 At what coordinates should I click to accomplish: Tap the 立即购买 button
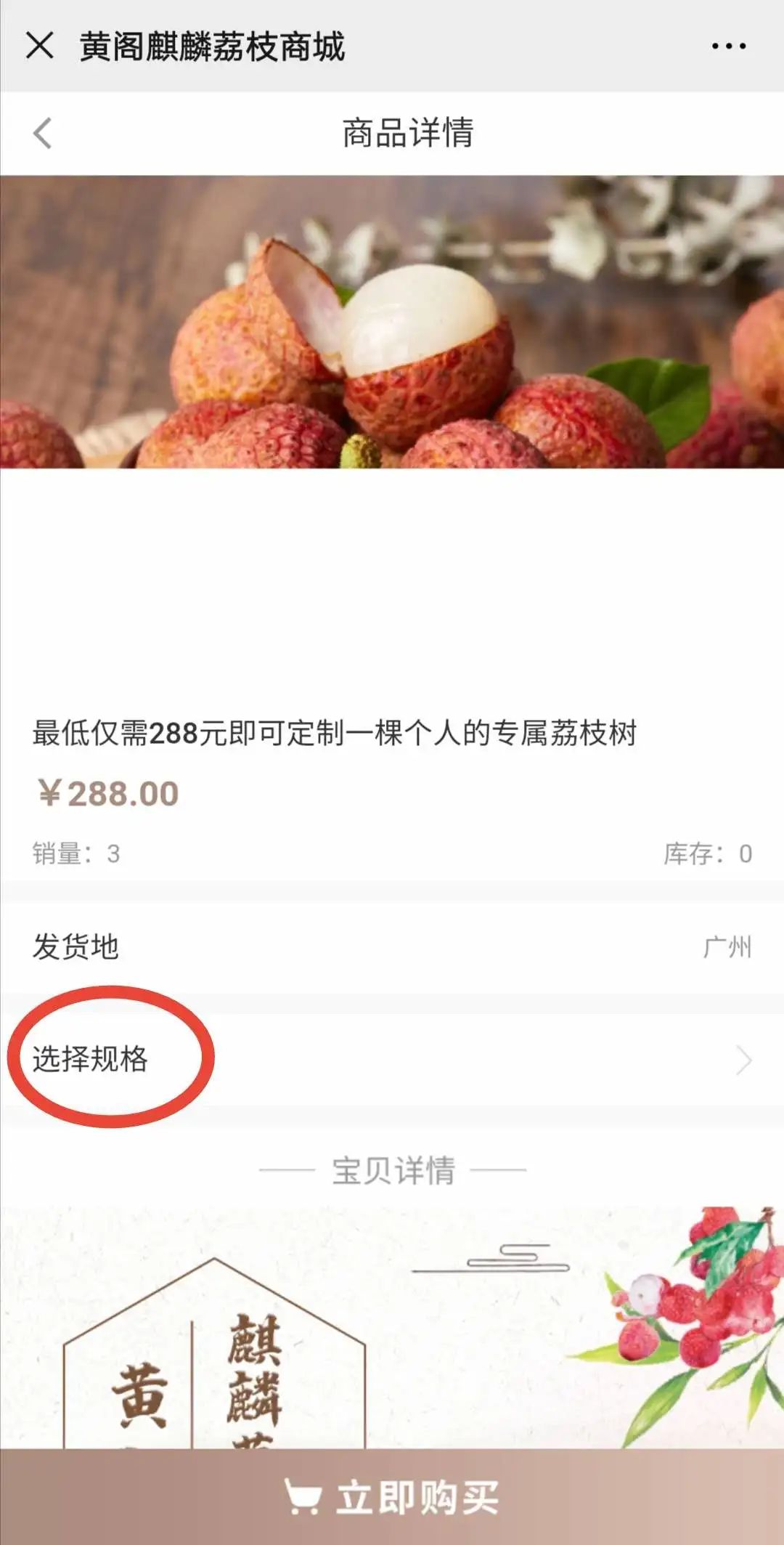coord(392,1497)
